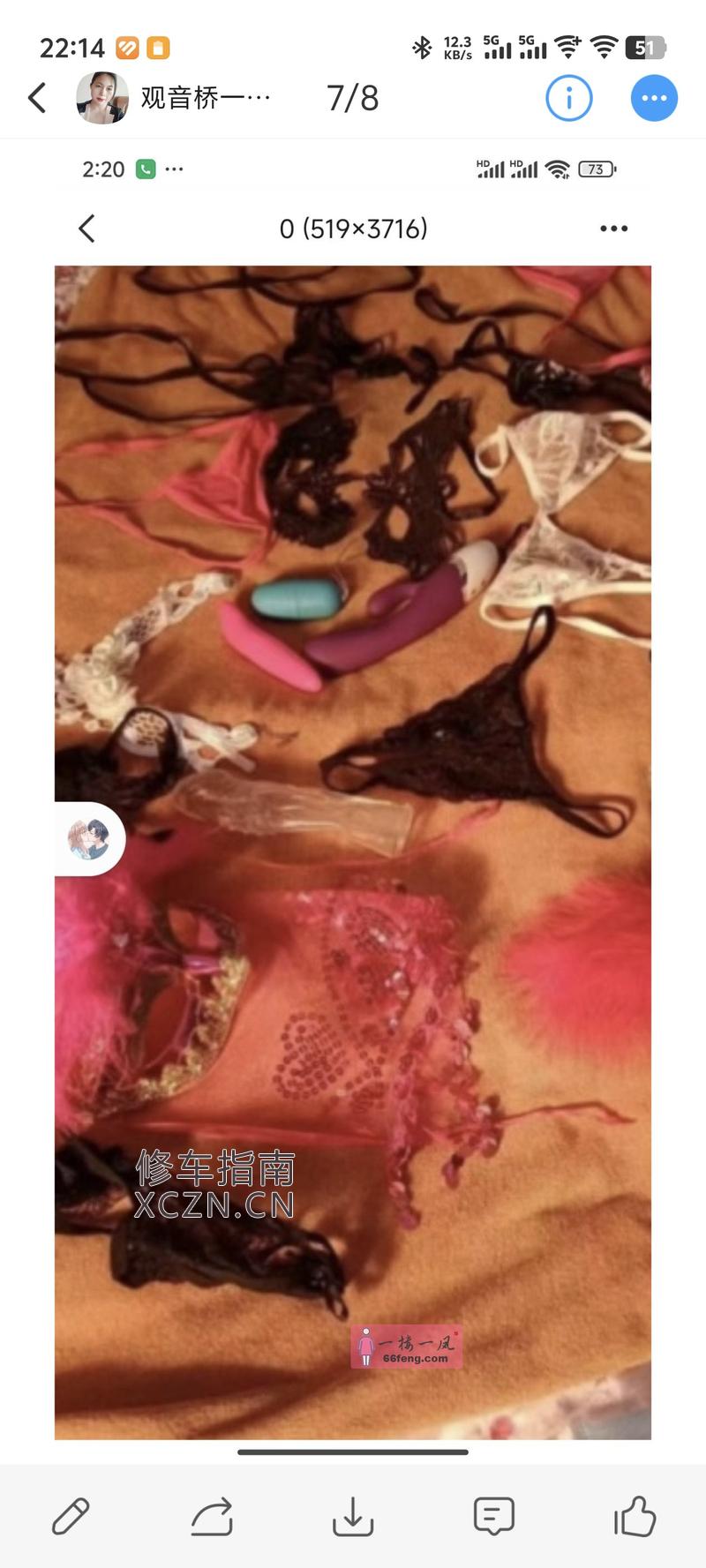The height and width of the screenshot is (1568, 706).
Task: Download the image to the phone
Action: coord(353,1516)
